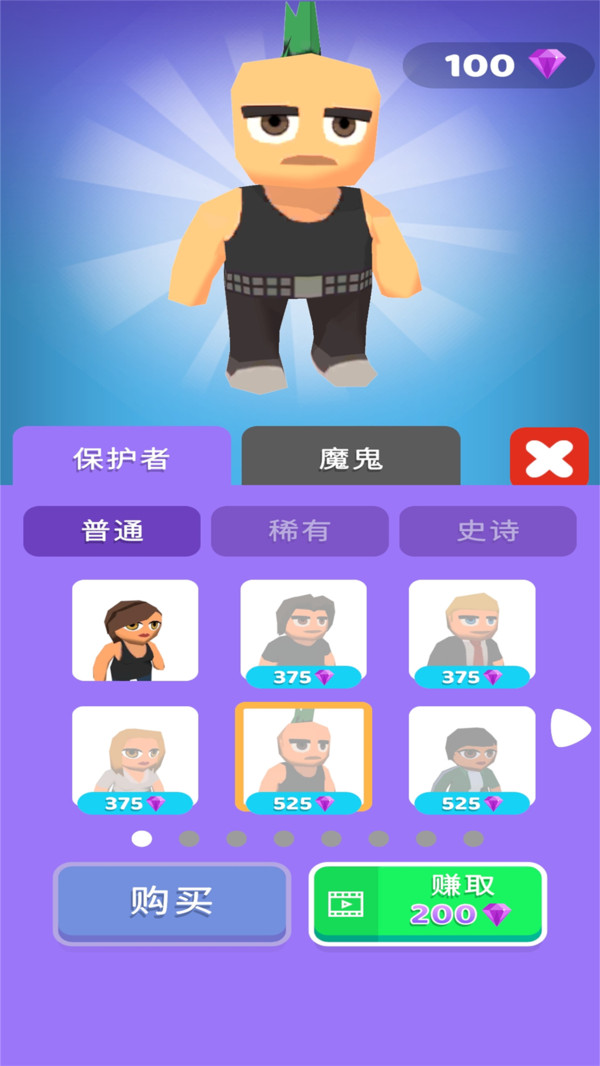Switch to the 稀有 rarity filter
The height and width of the screenshot is (1066, 600).
tap(299, 530)
